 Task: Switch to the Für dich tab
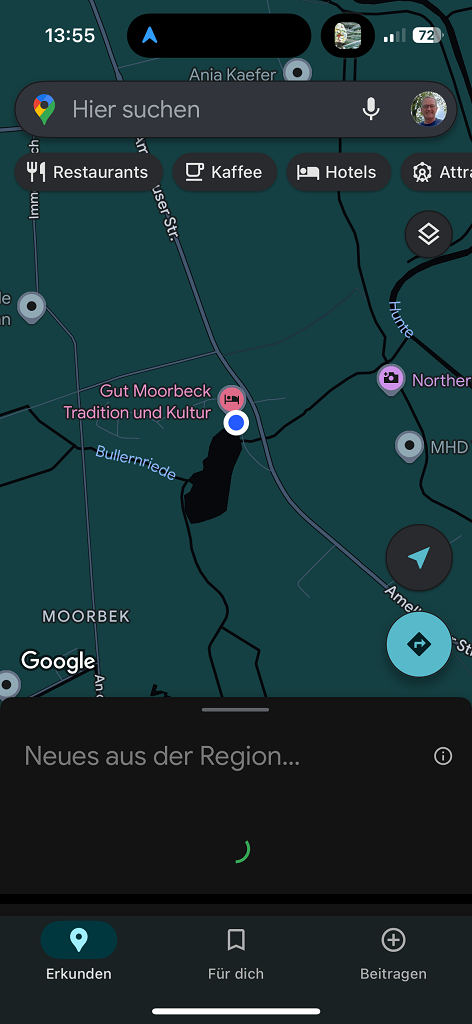point(236,954)
